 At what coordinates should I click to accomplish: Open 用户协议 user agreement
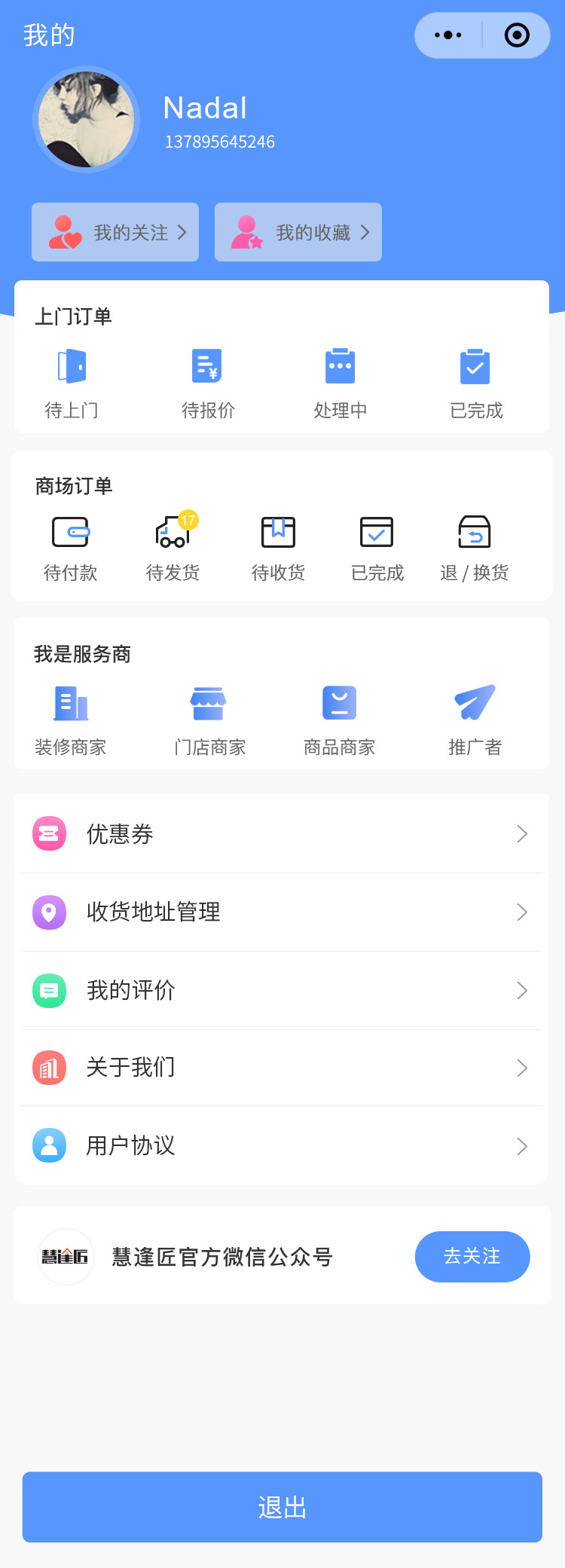[x=282, y=1146]
